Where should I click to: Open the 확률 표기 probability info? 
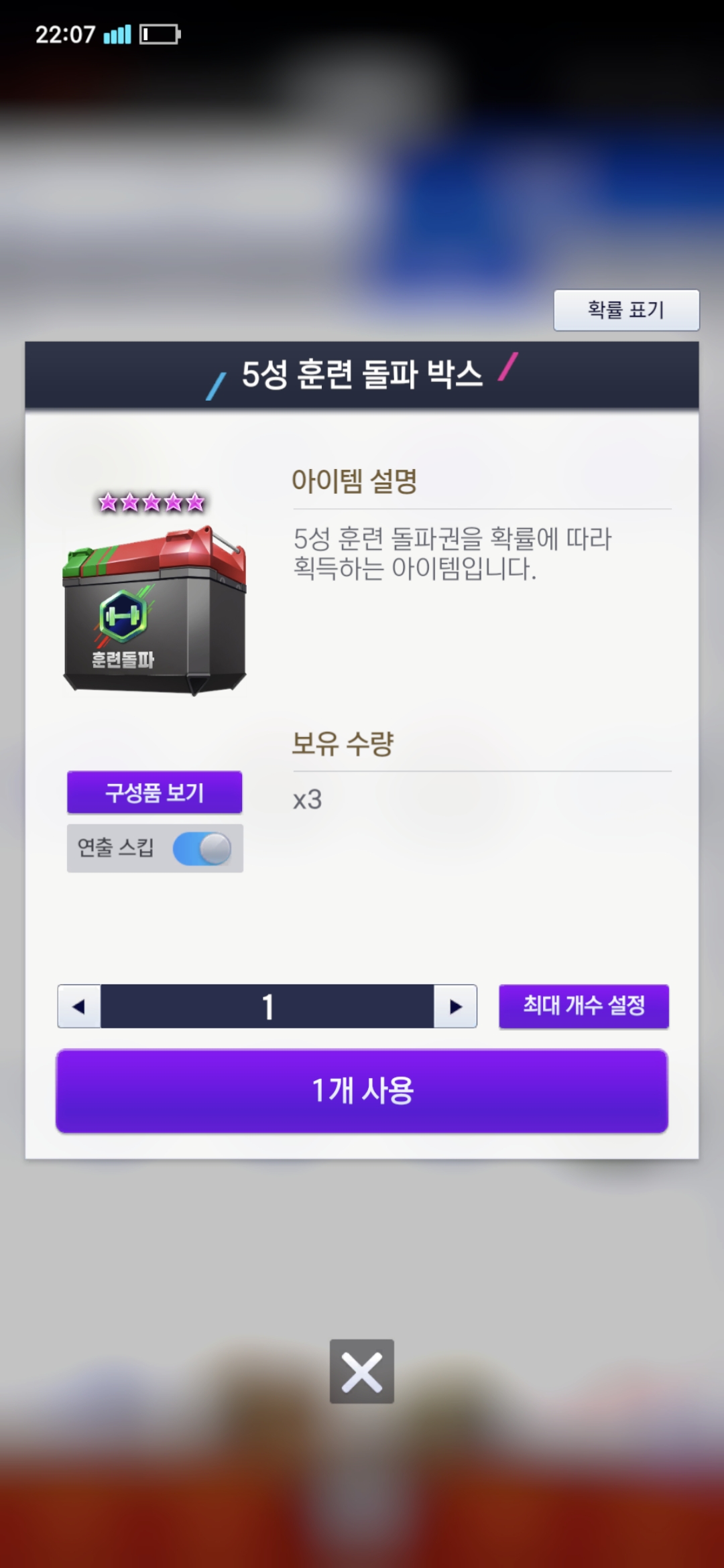[x=626, y=310]
